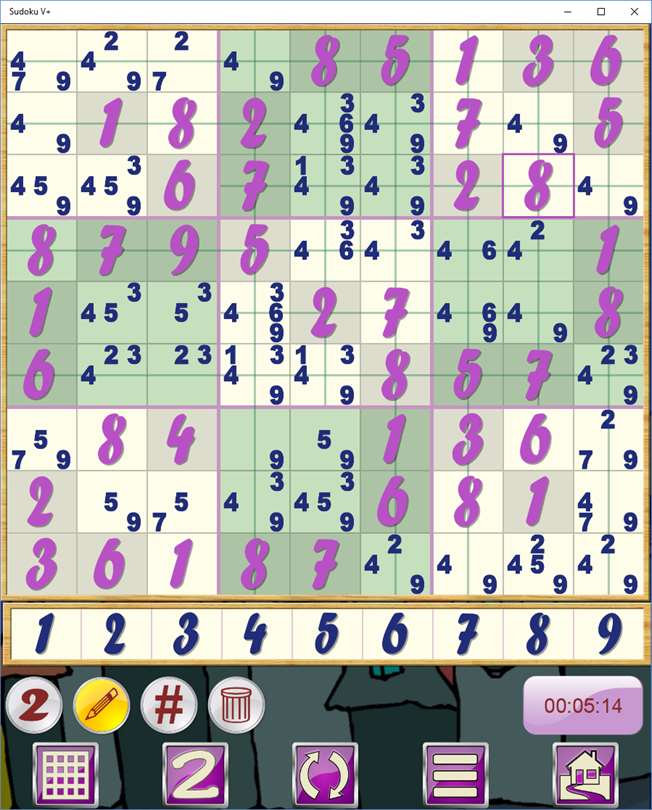Open the three-line menu button
The image size is (652, 810).
[455, 774]
